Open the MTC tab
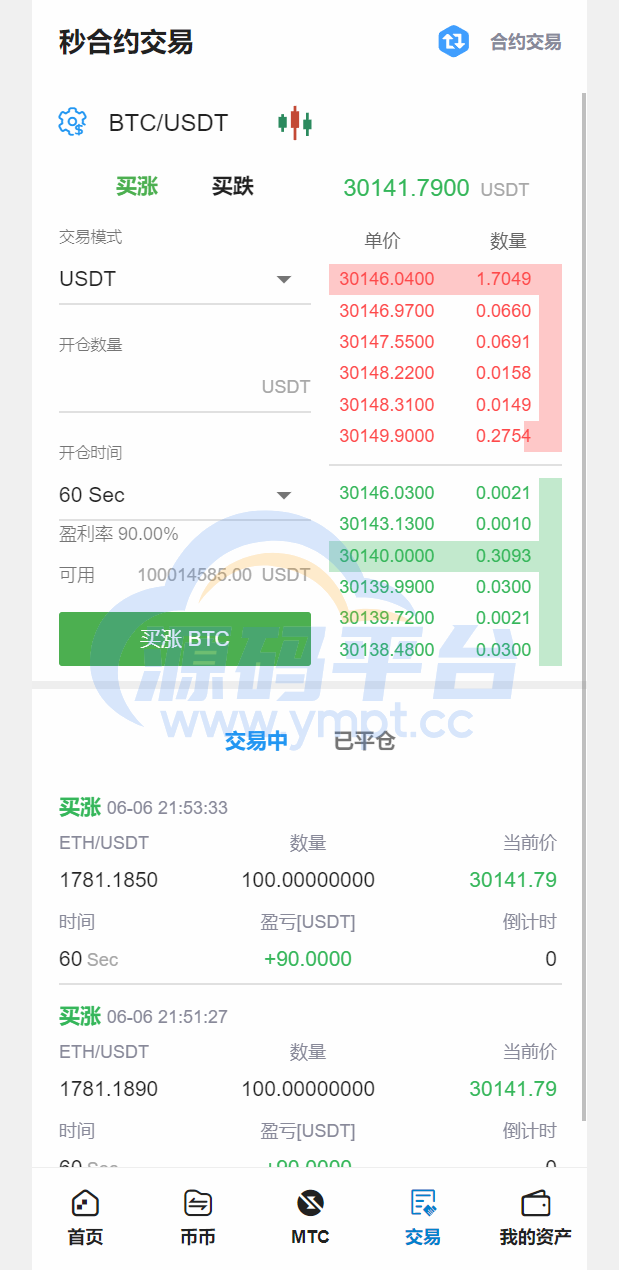 click(310, 1217)
